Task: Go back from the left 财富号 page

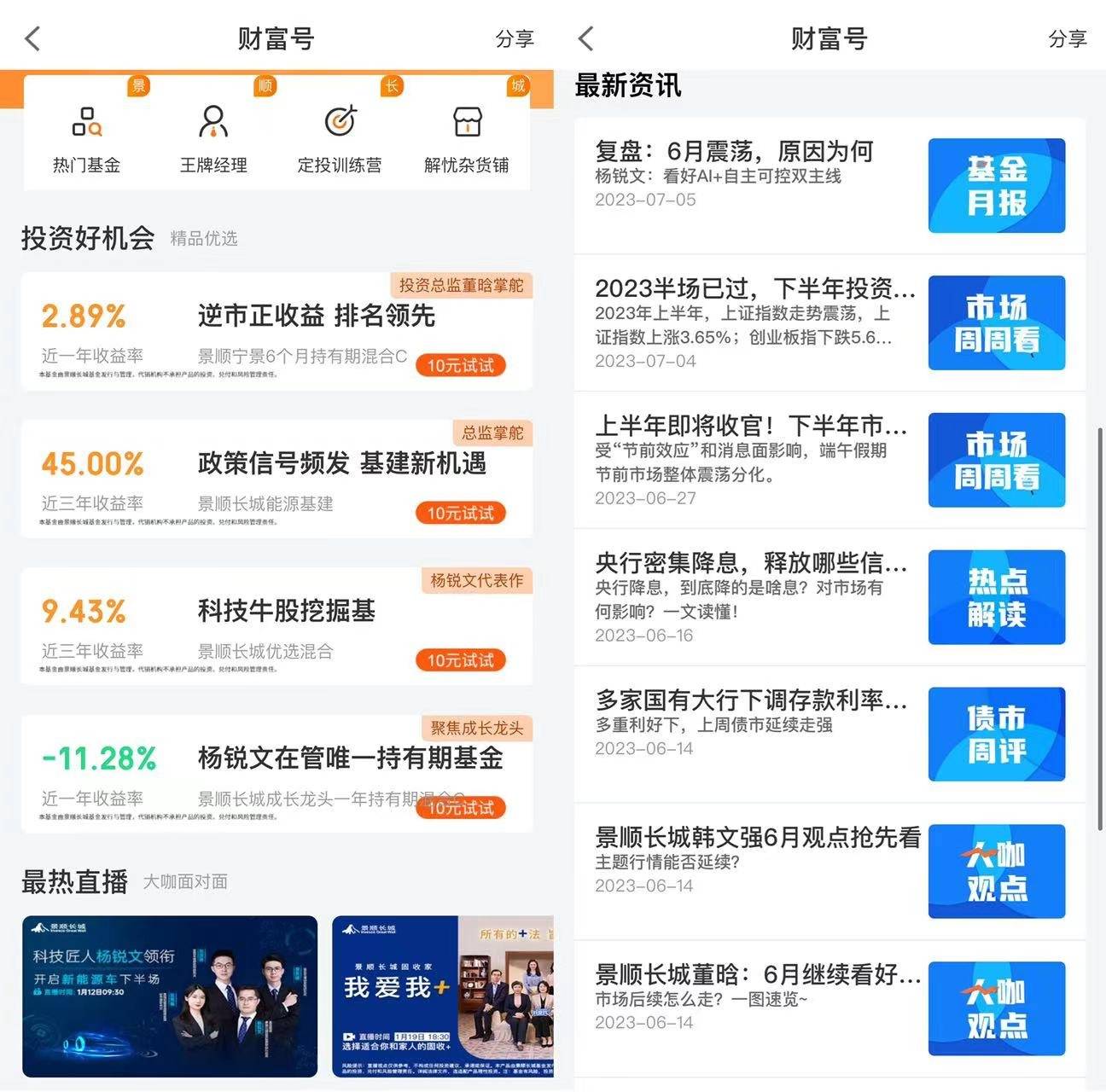Action: (x=32, y=38)
